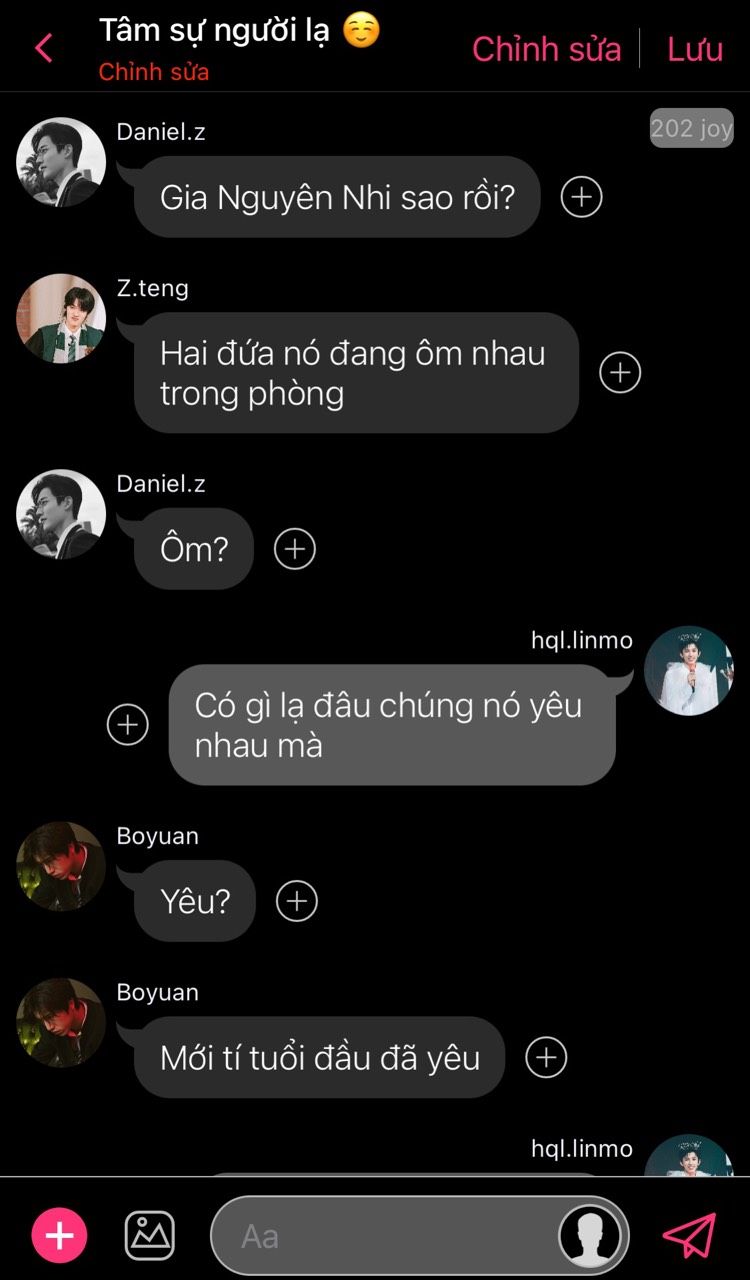This screenshot has width=750, height=1280.
Task: Open the first Daniel.z avatar
Action: [x=61, y=162]
